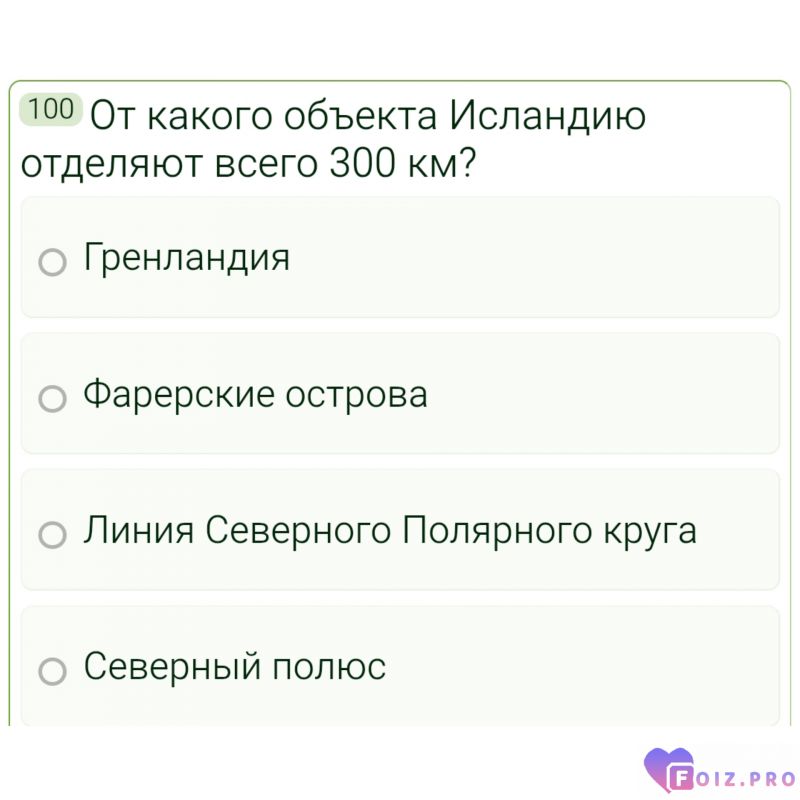Select the answer Гренландия
The height and width of the screenshot is (800, 800).
(52, 262)
